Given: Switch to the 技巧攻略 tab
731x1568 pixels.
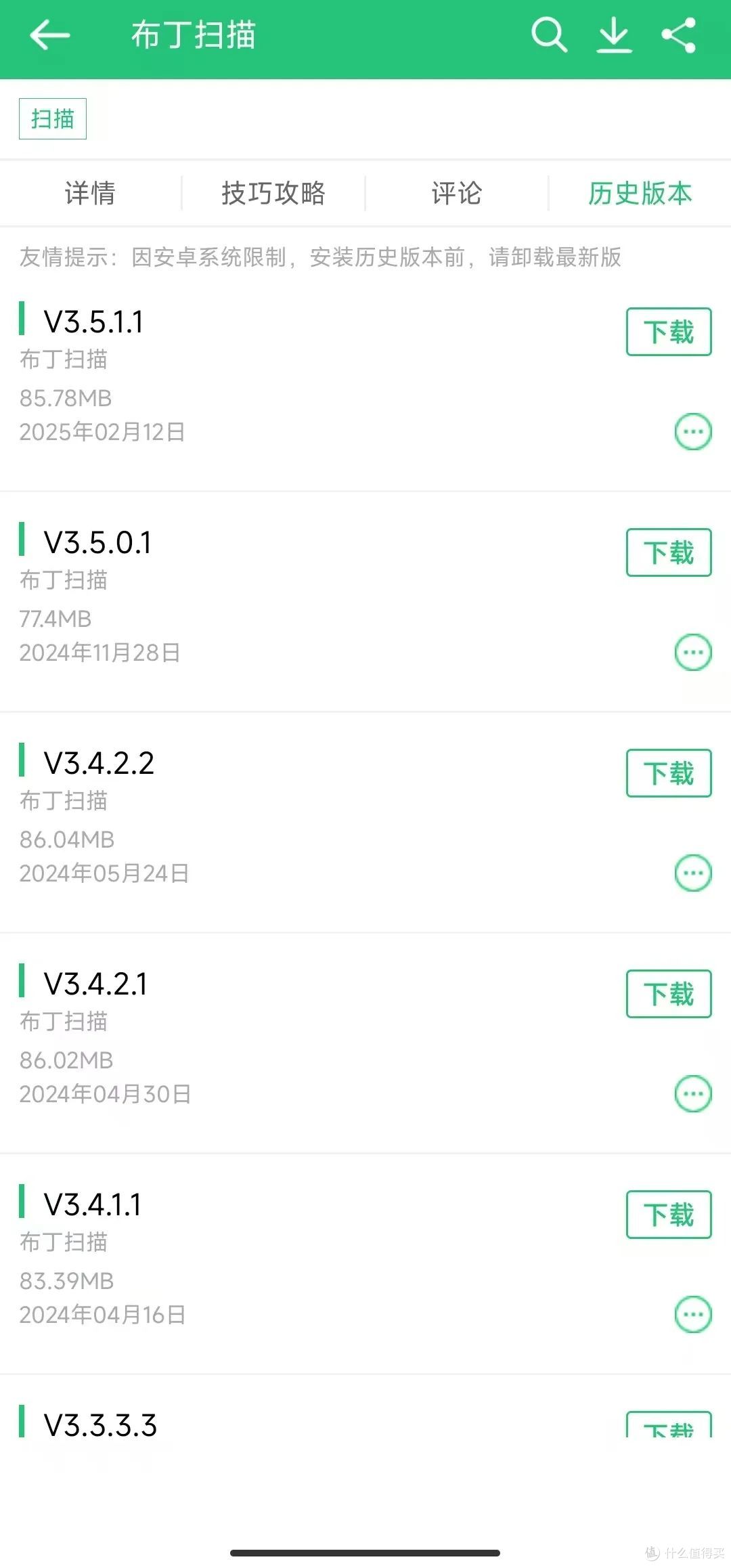Looking at the screenshot, I should click(273, 194).
